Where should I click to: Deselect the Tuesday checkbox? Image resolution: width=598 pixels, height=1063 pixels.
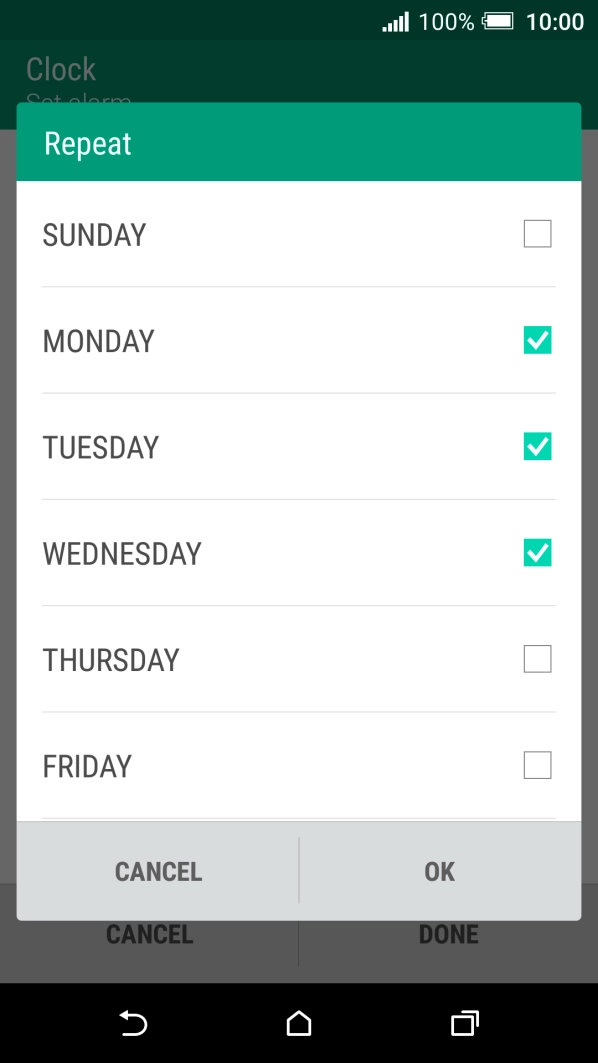[x=537, y=447]
